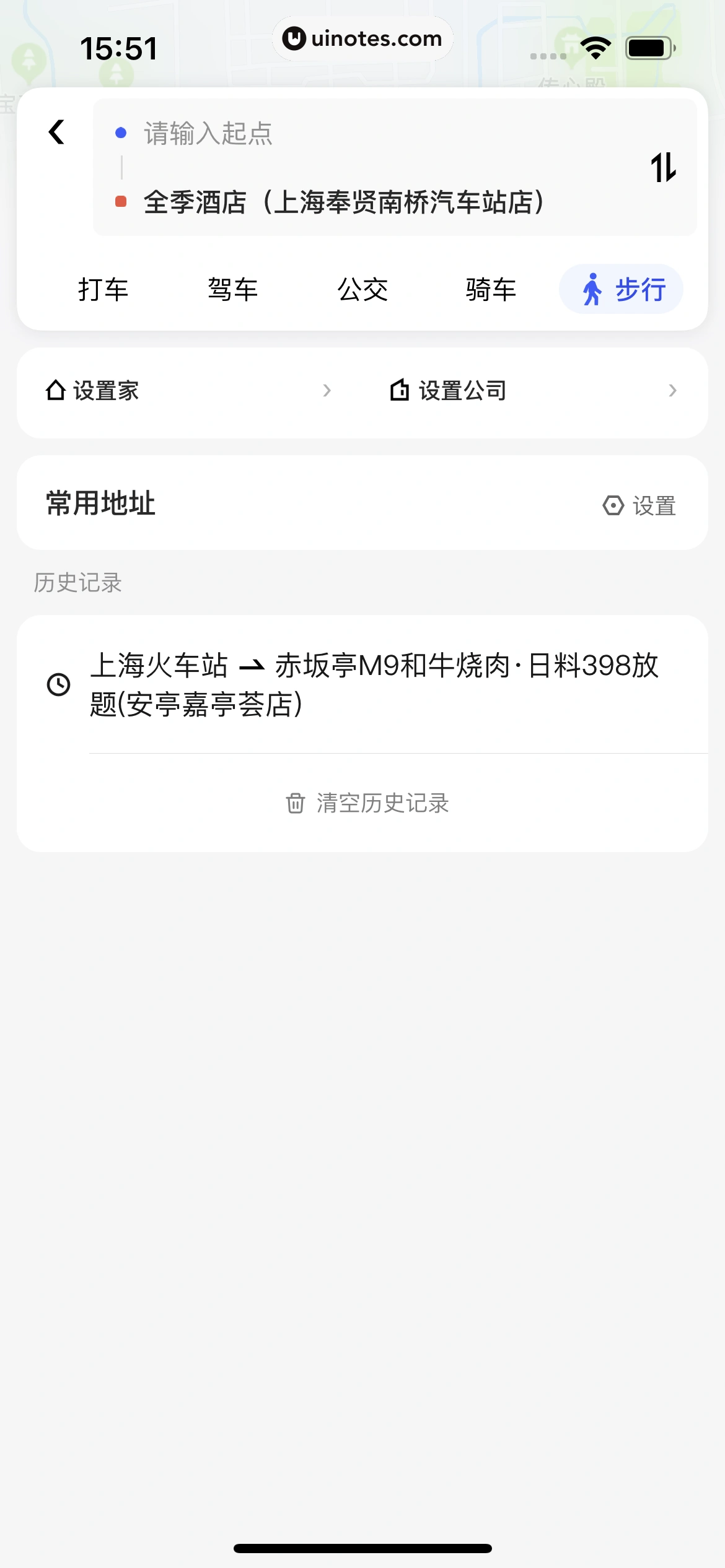The width and height of the screenshot is (725, 1568).
Task: Switch to the 驾车 driving tab
Action: (233, 289)
